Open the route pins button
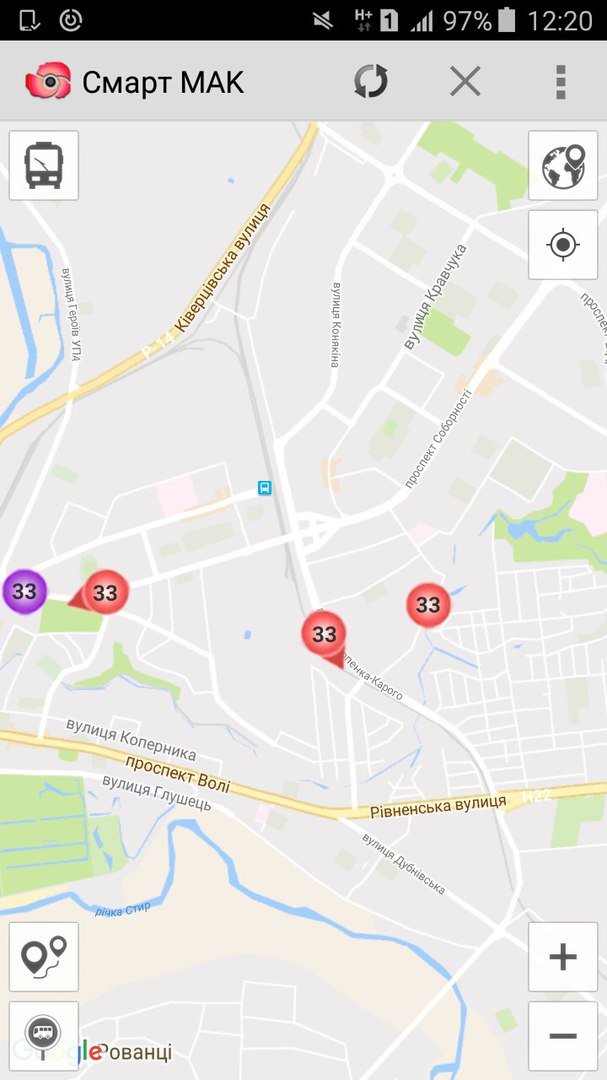607x1080 pixels. (x=44, y=957)
